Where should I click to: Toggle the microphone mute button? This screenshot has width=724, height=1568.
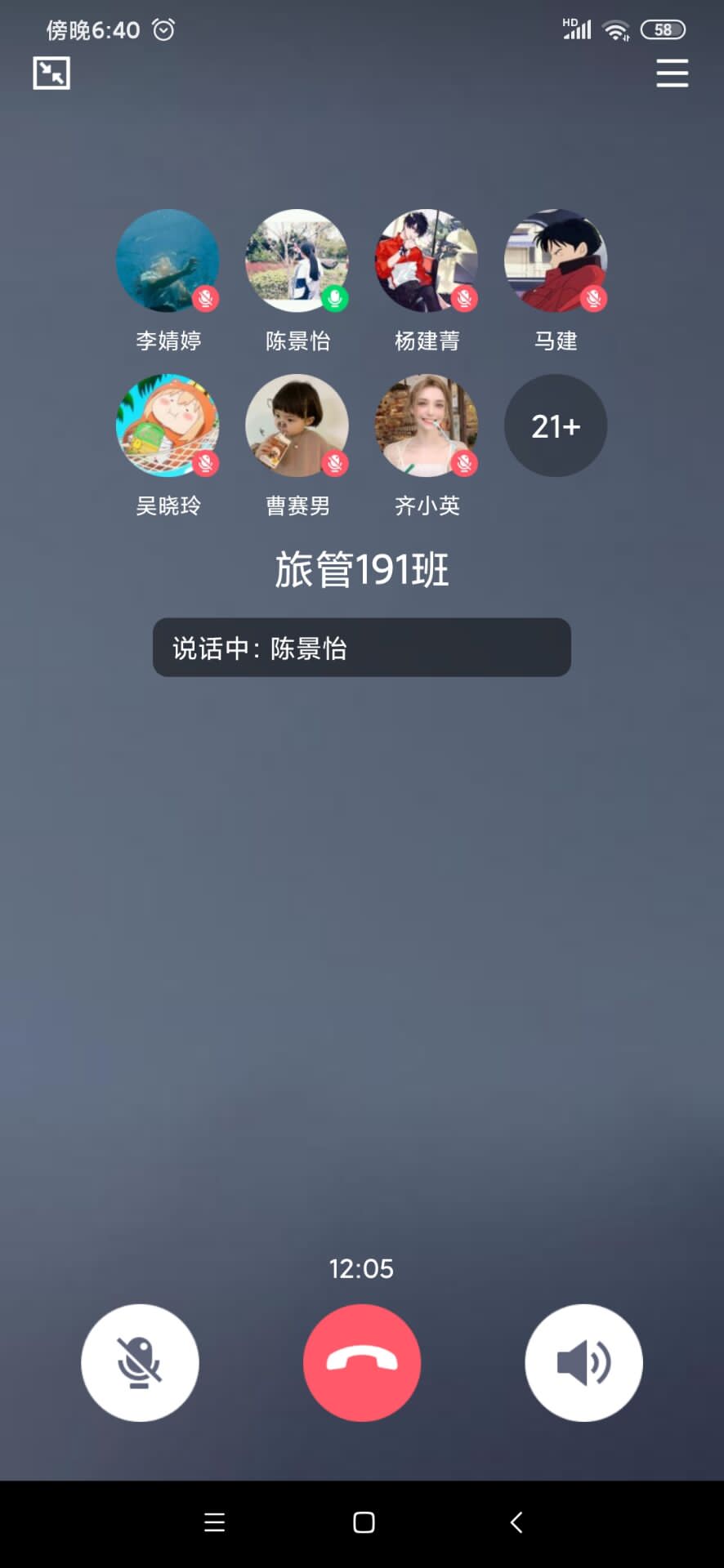140,1362
